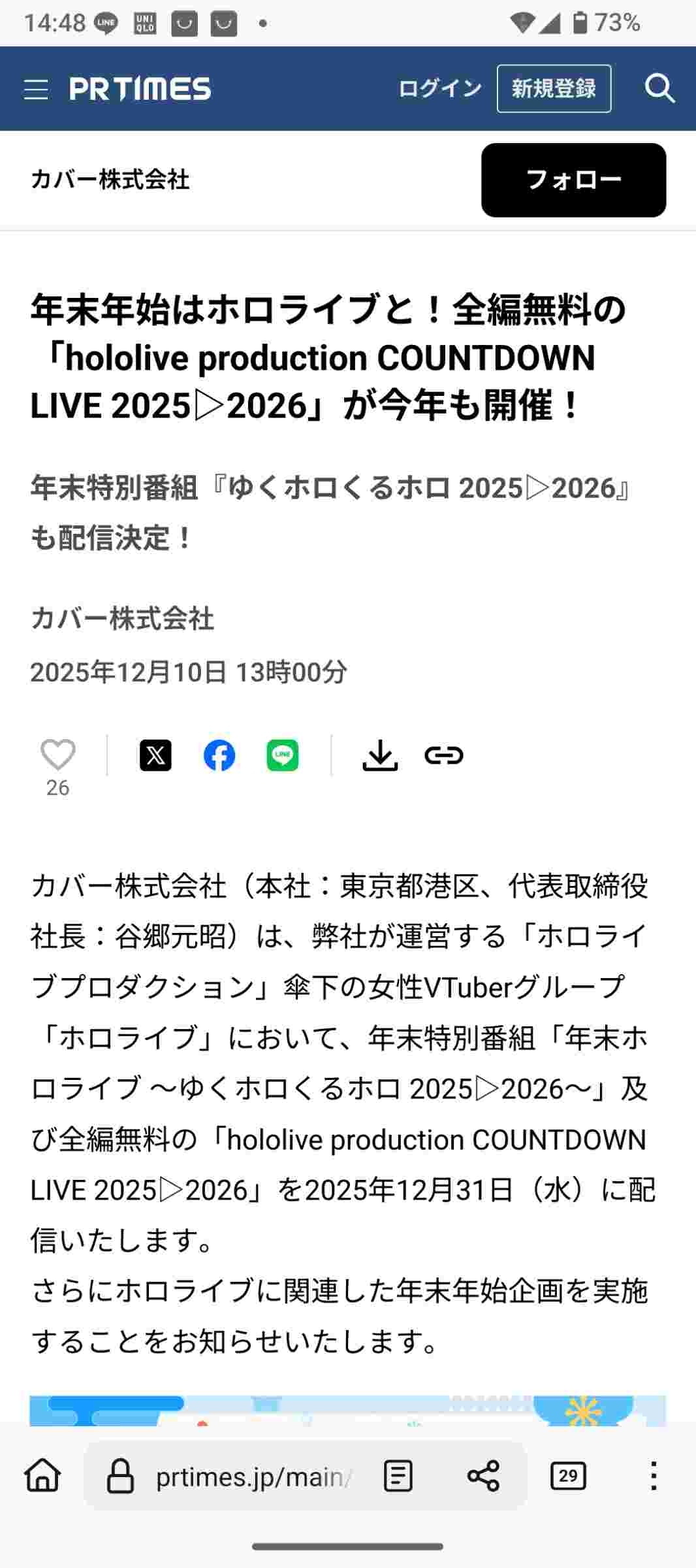Viewport: 696px width, 1568px height.
Task: Share this page from the browser toolbar
Action: click(483, 1476)
